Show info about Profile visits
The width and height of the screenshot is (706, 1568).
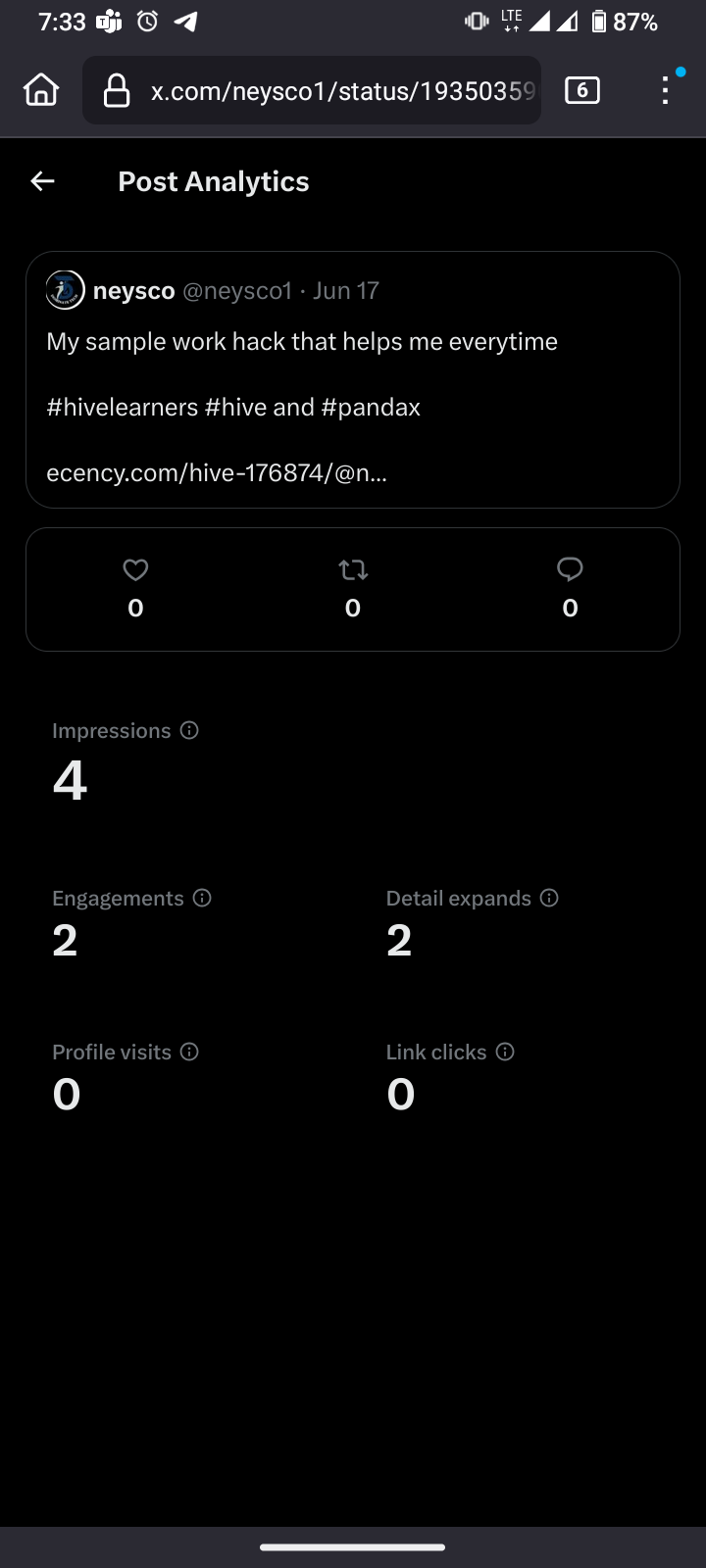pos(190,1052)
